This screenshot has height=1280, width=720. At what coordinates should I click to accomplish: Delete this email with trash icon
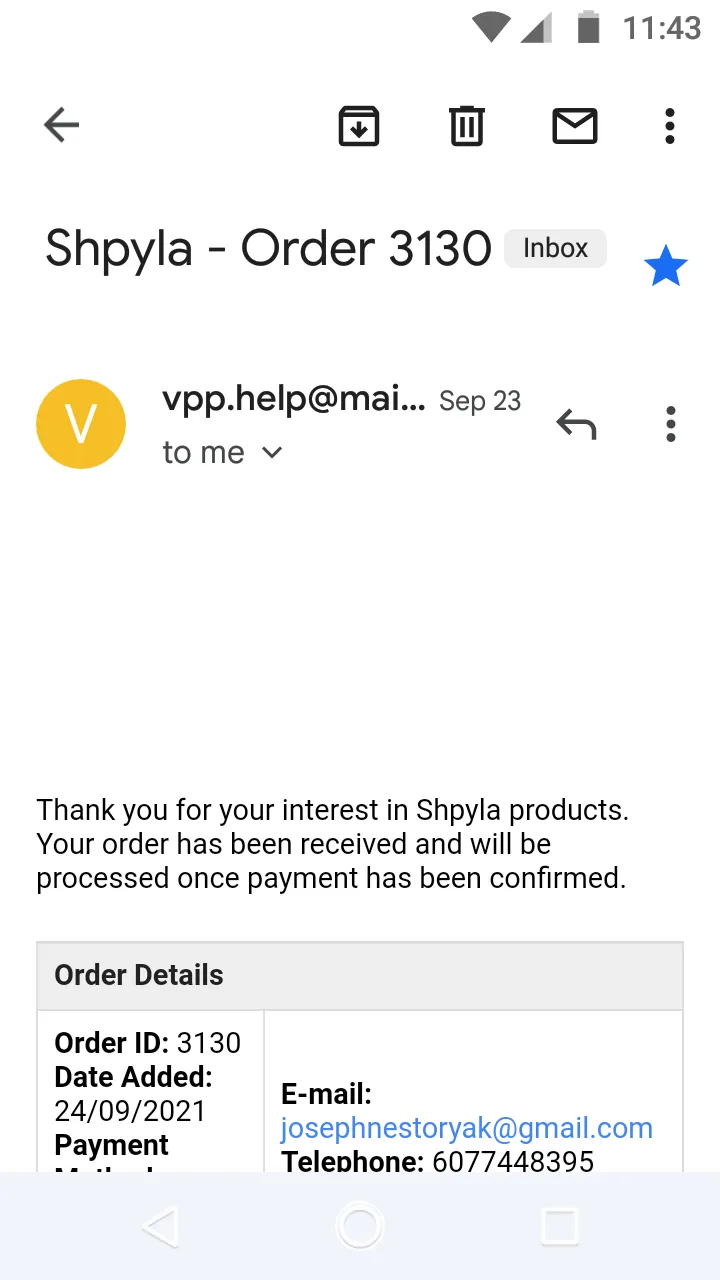(467, 126)
